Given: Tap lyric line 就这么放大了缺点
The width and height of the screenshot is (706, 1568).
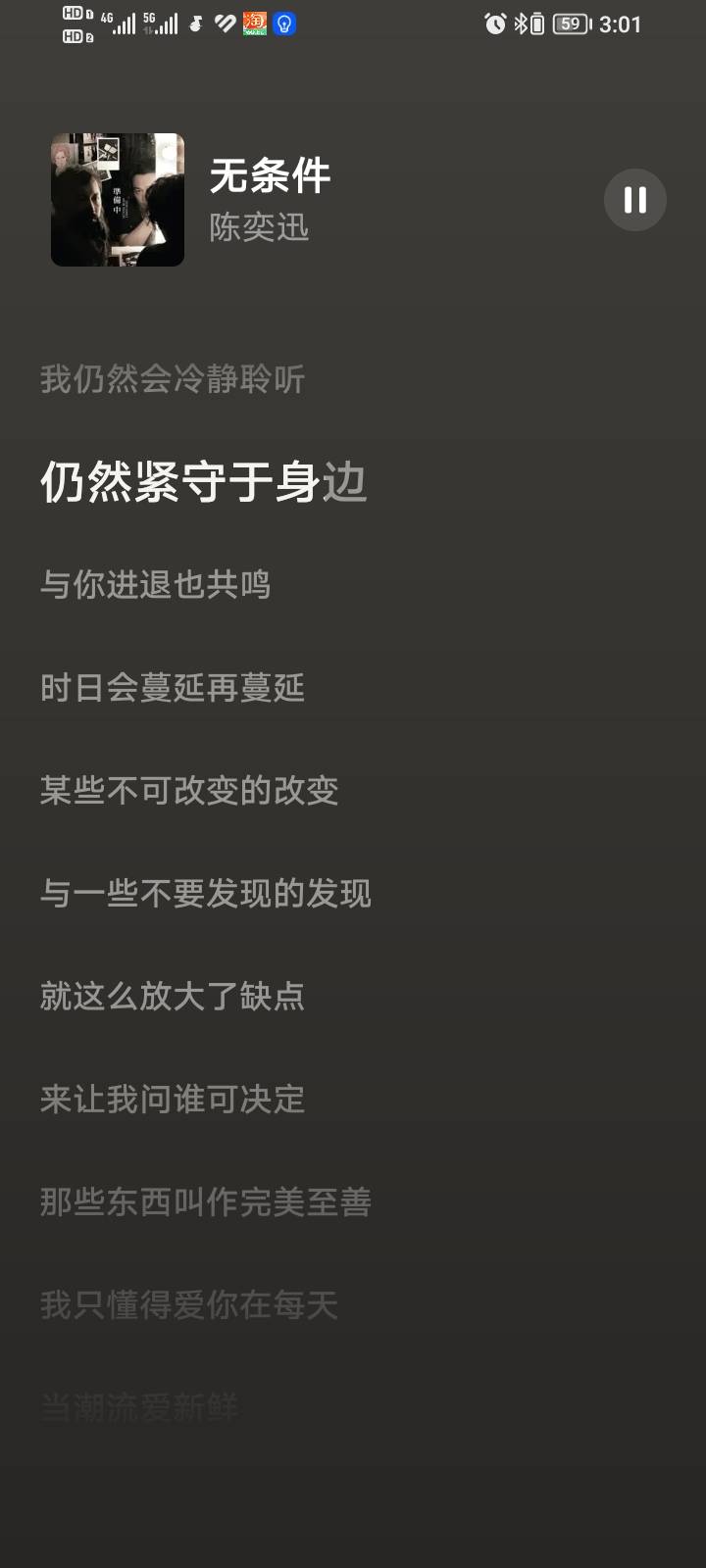Looking at the screenshot, I should point(173,998).
